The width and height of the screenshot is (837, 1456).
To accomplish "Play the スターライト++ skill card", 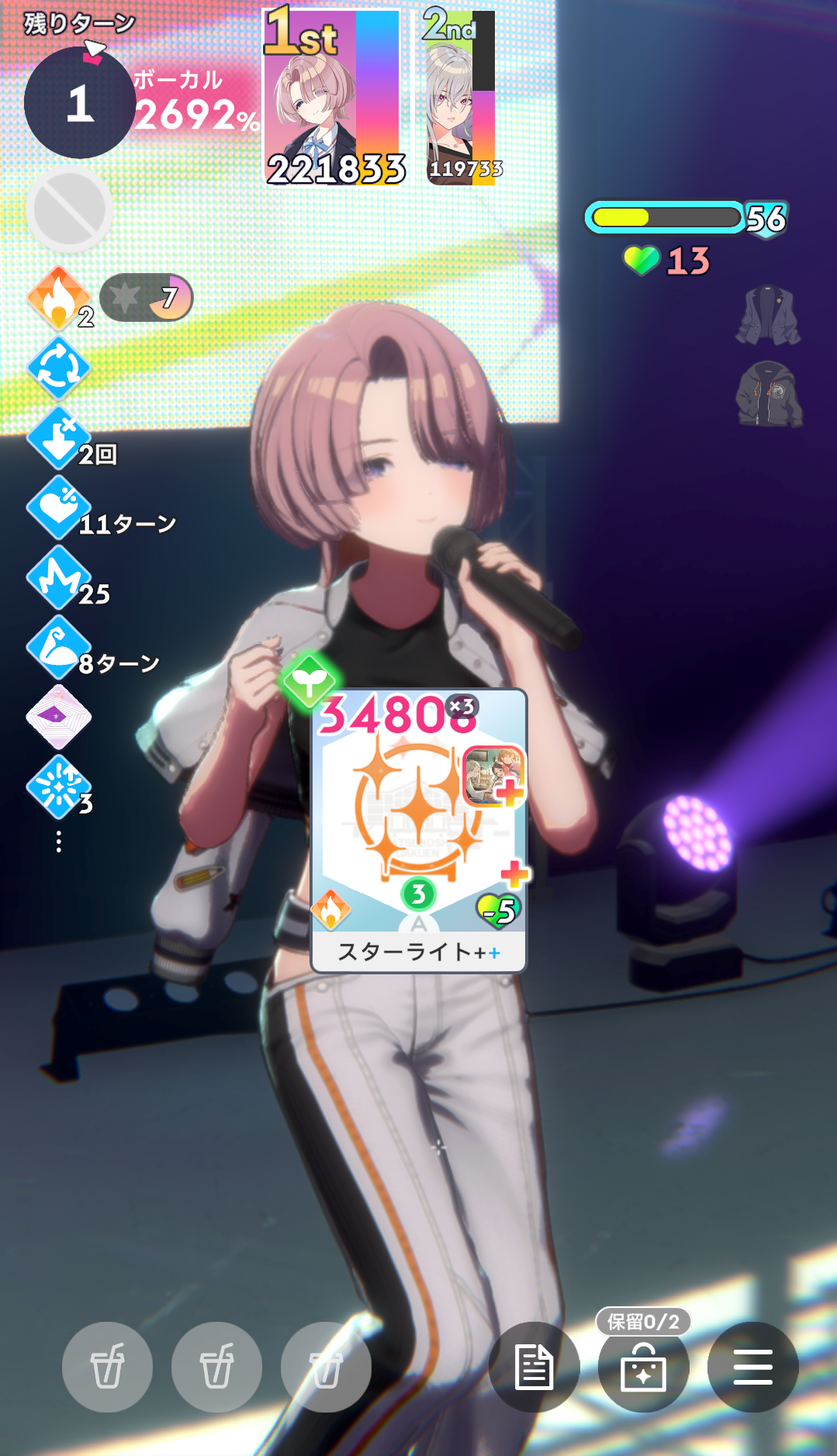I will tap(419, 830).
